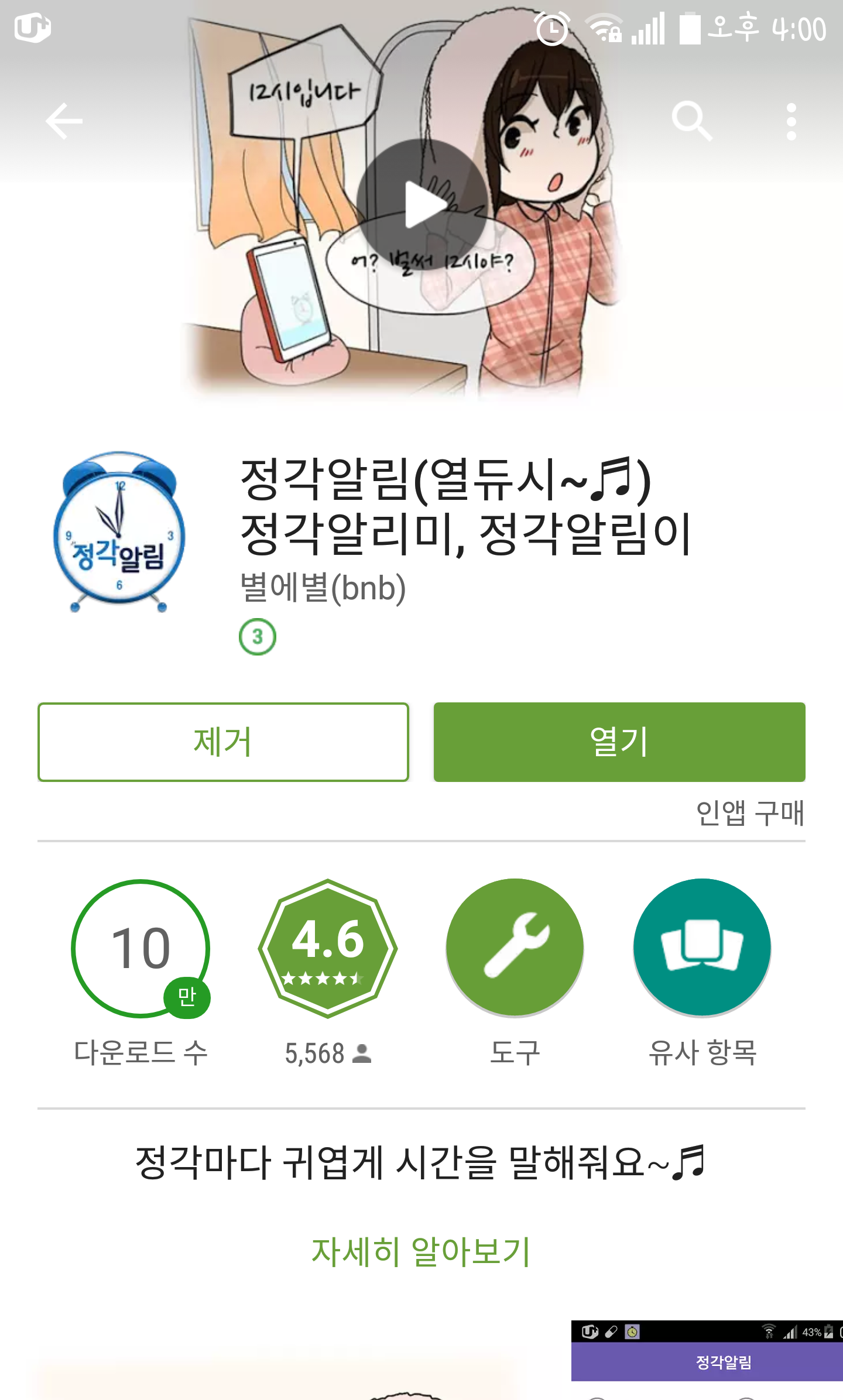Tap the age rating 3 badge

point(258,637)
